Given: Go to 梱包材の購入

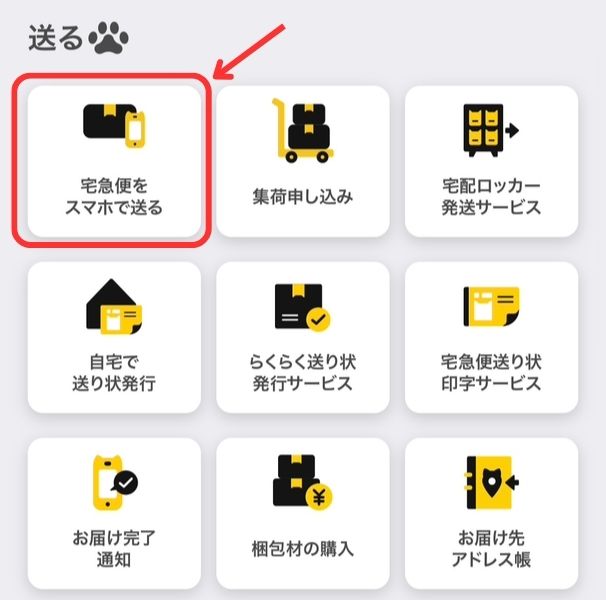Looking at the screenshot, I should coord(302,513).
